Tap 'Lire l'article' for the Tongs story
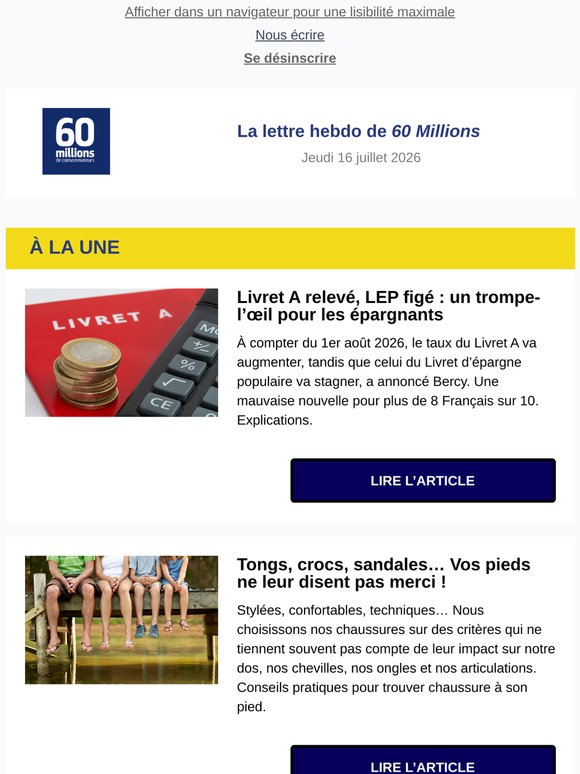This screenshot has height=774, width=580. pyautogui.click(x=423, y=760)
